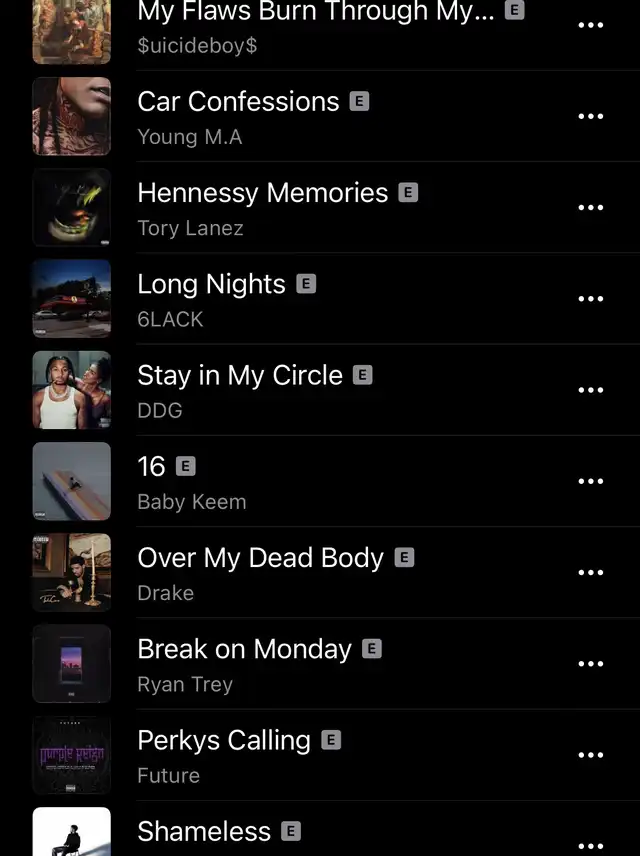640x856 pixels.
Task: Open more options for the $uicideboy$ track
Action: tap(591, 25)
